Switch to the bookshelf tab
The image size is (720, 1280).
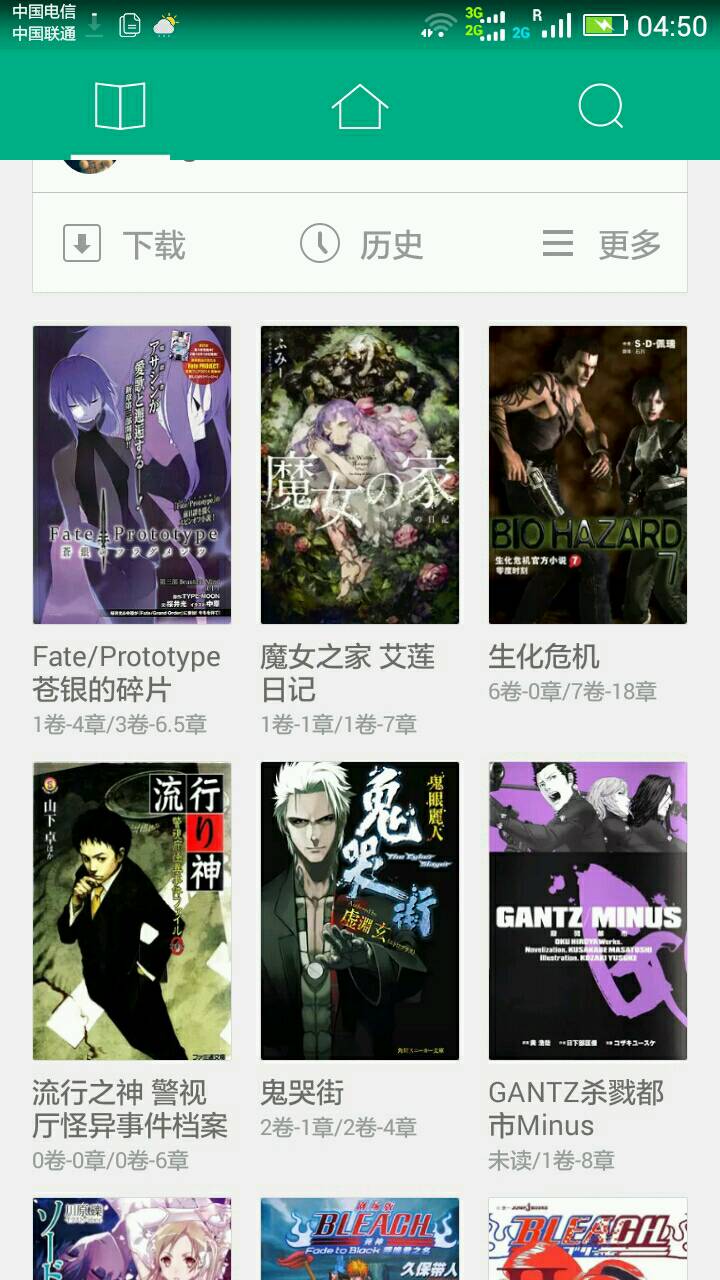click(120, 106)
